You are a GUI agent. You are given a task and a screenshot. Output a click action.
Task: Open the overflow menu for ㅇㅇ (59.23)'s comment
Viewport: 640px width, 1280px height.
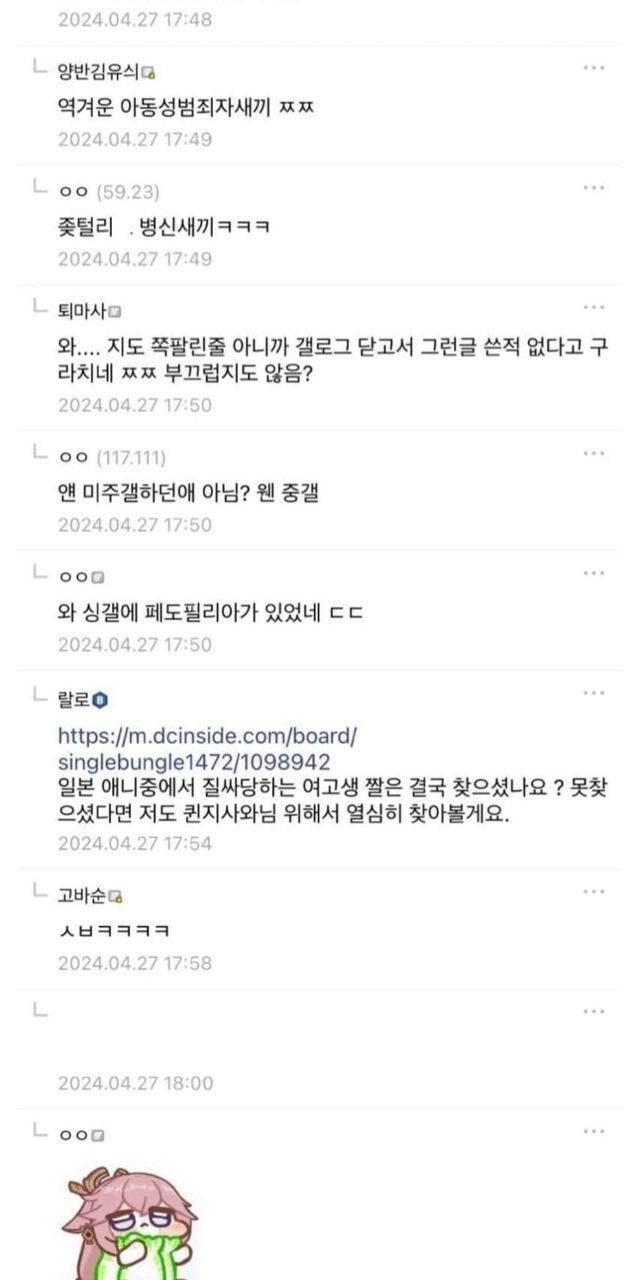(594, 187)
